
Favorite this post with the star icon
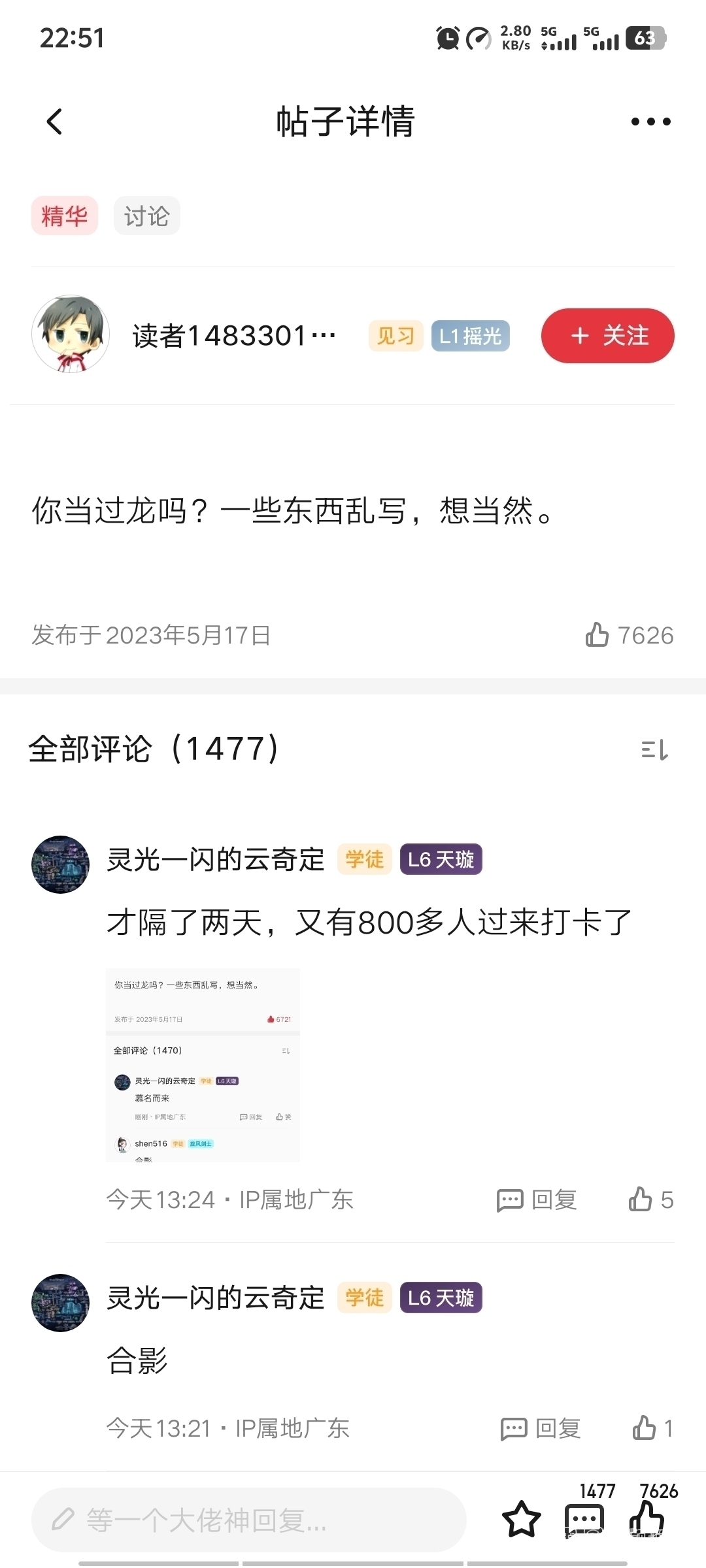coord(521,1519)
